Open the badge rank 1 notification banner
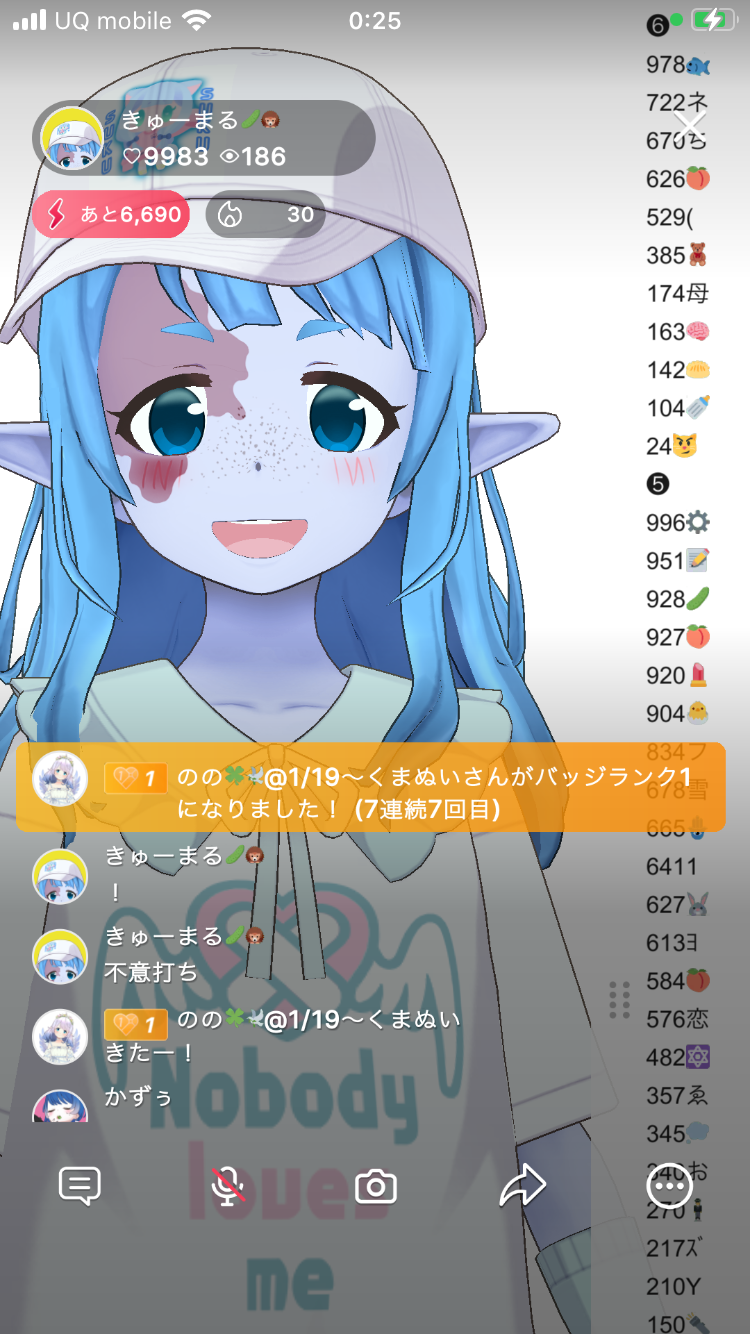Viewport: 750px width, 1334px height. [370, 787]
